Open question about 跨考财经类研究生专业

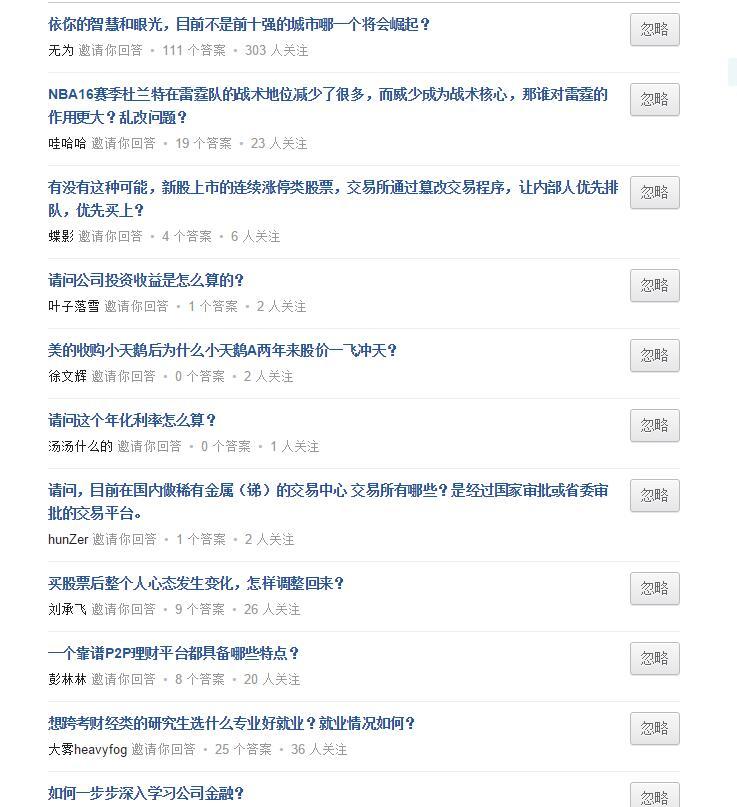[x=231, y=723]
